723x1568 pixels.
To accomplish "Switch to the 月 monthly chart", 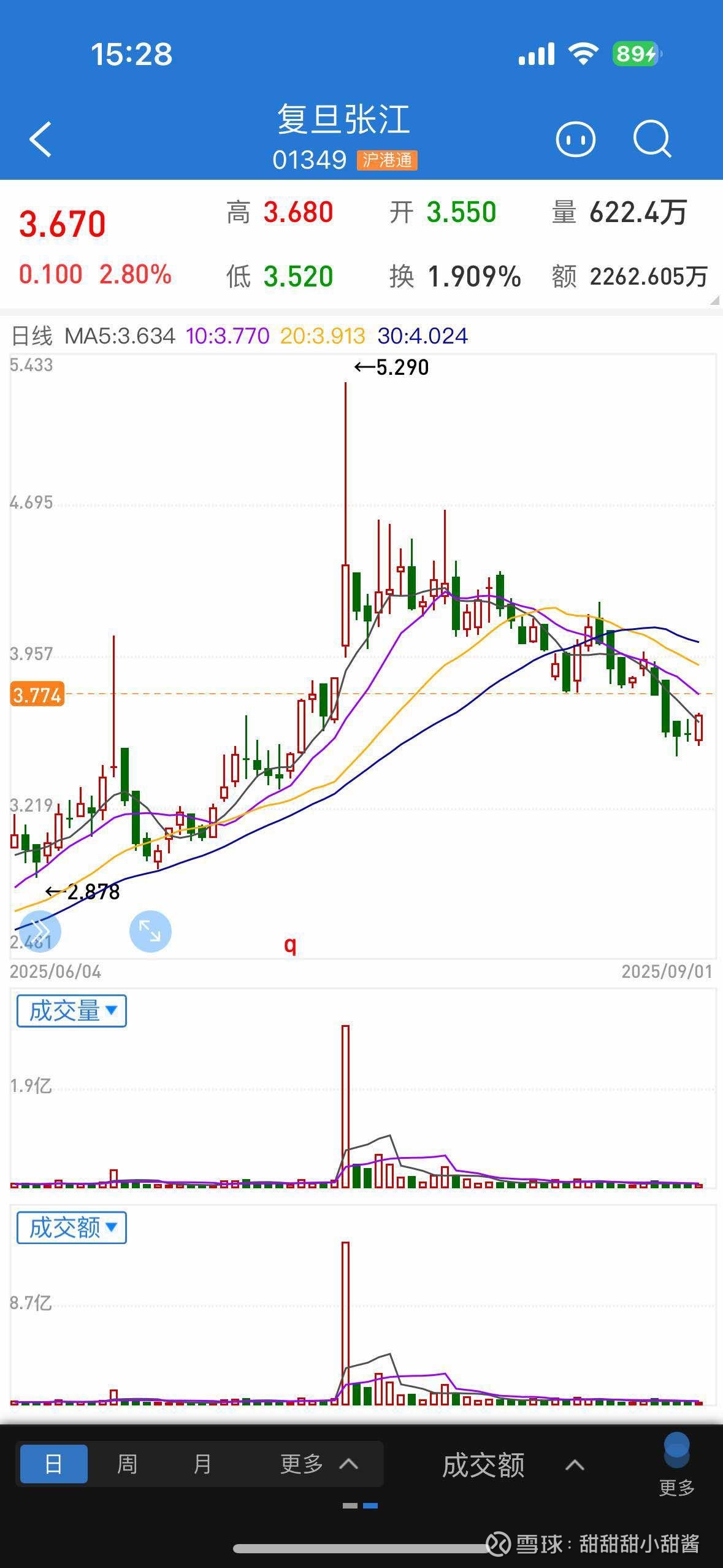I will [x=202, y=1464].
